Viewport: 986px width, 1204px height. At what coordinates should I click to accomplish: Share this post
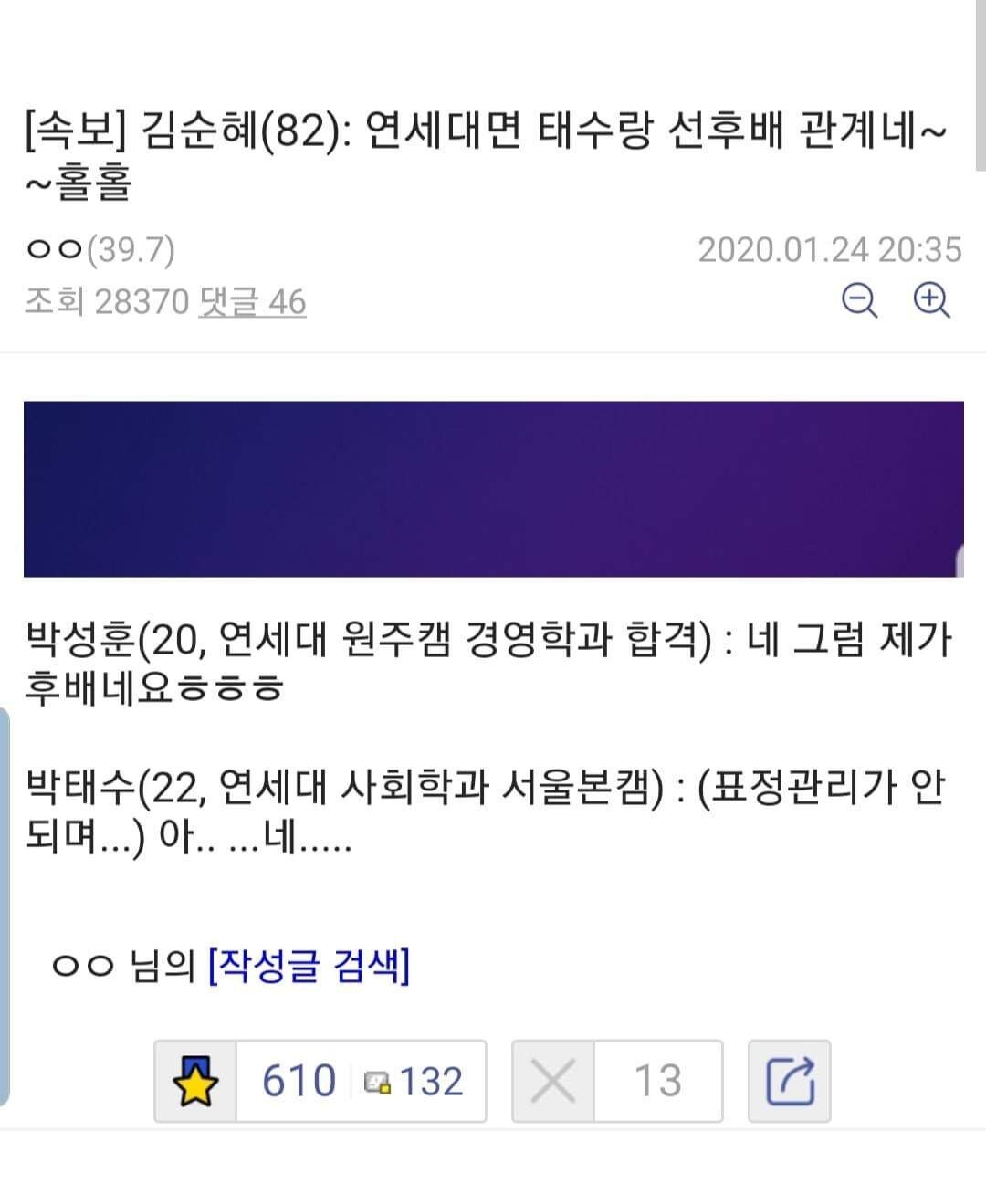click(789, 1081)
